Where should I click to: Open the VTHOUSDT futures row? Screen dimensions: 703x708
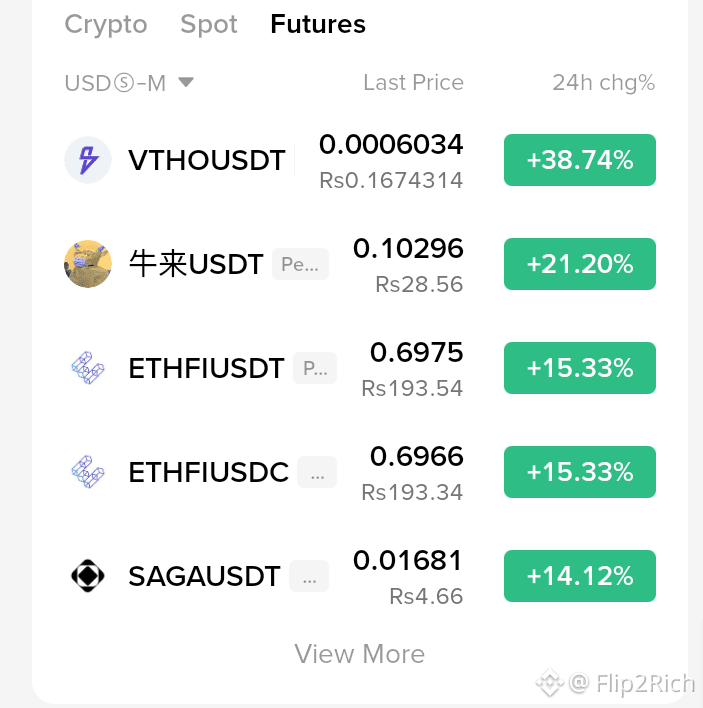pos(360,160)
